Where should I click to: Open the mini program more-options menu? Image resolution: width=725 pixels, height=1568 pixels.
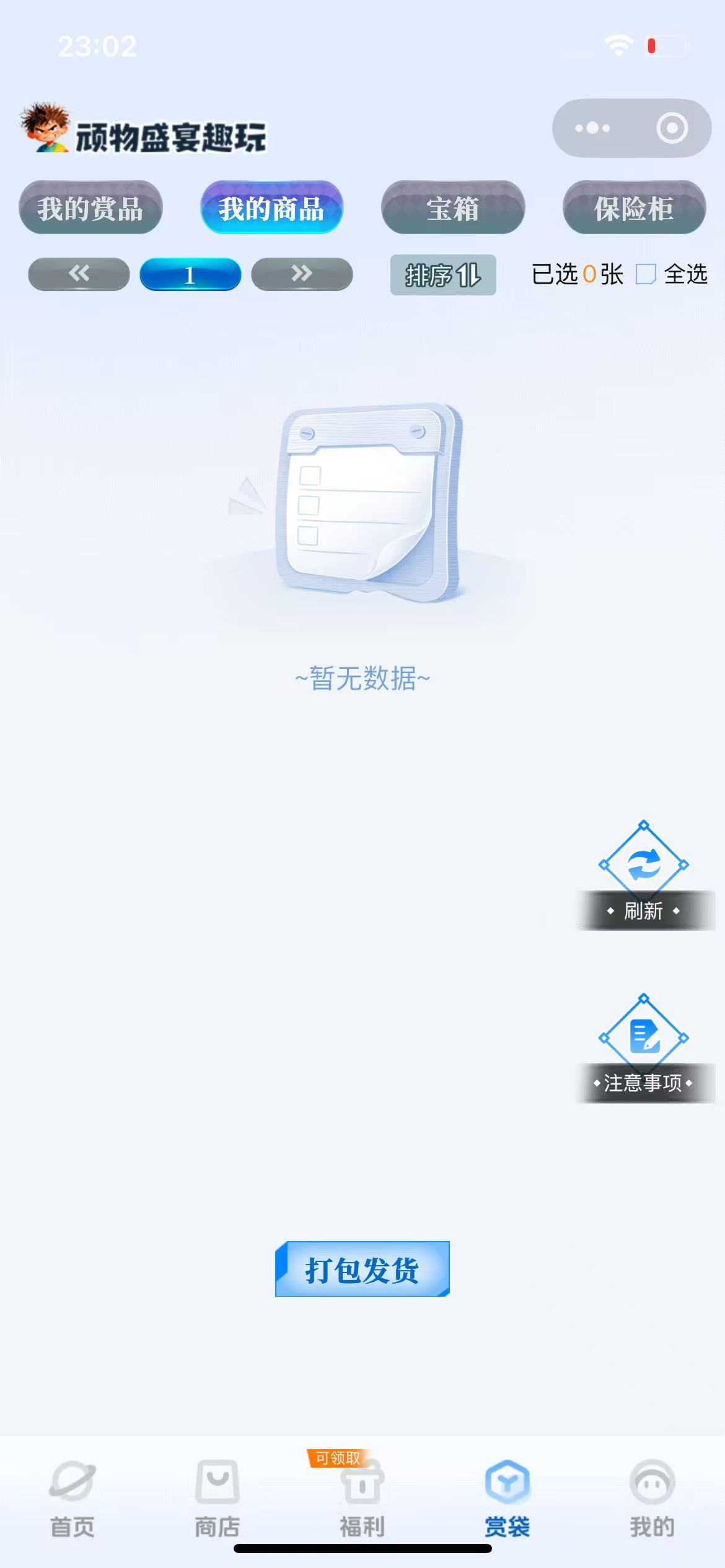click(x=592, y=128)
